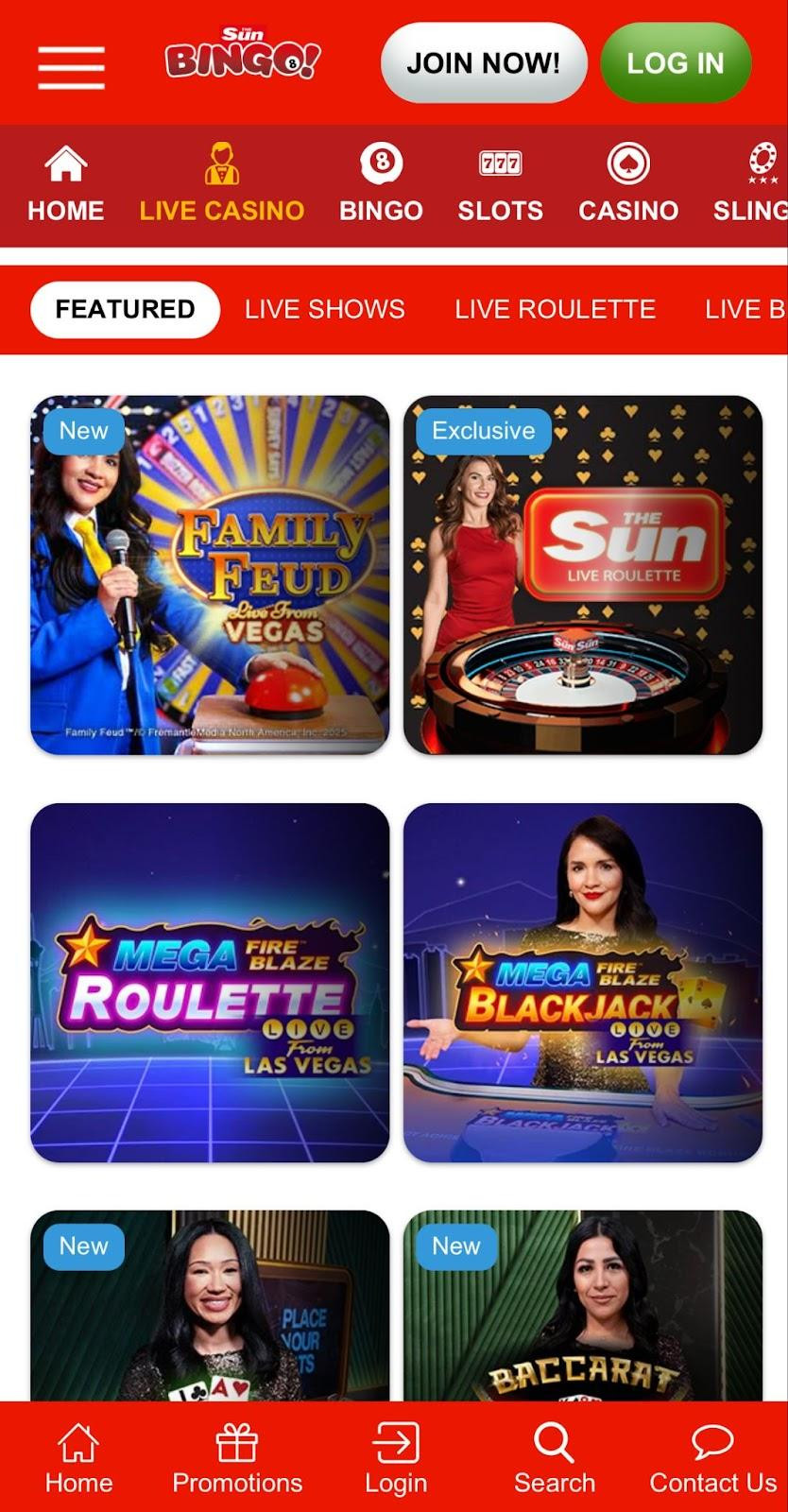This screenshot has width=788, height=1512.
Task: Open Mega Fire Blaze Roulette Live
Action: [x=210, y=983]
